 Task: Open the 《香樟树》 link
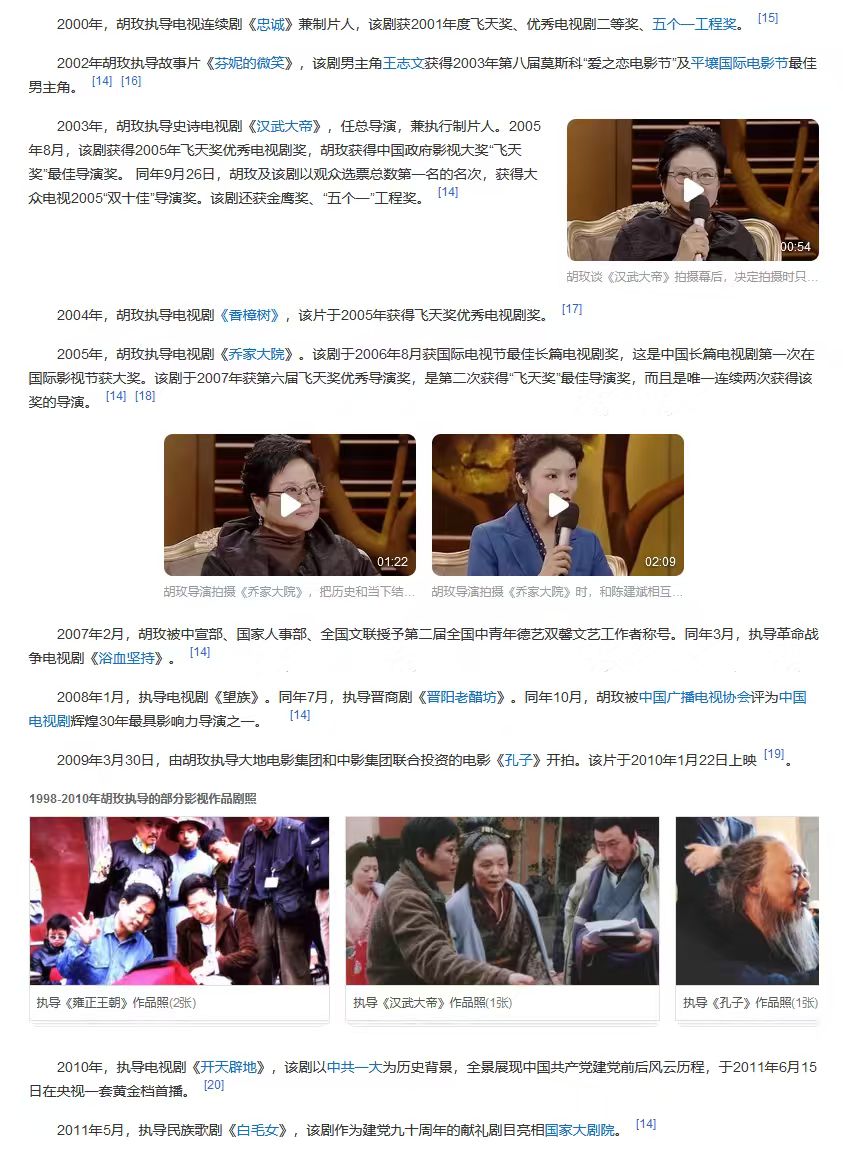(x=249, y=315)
